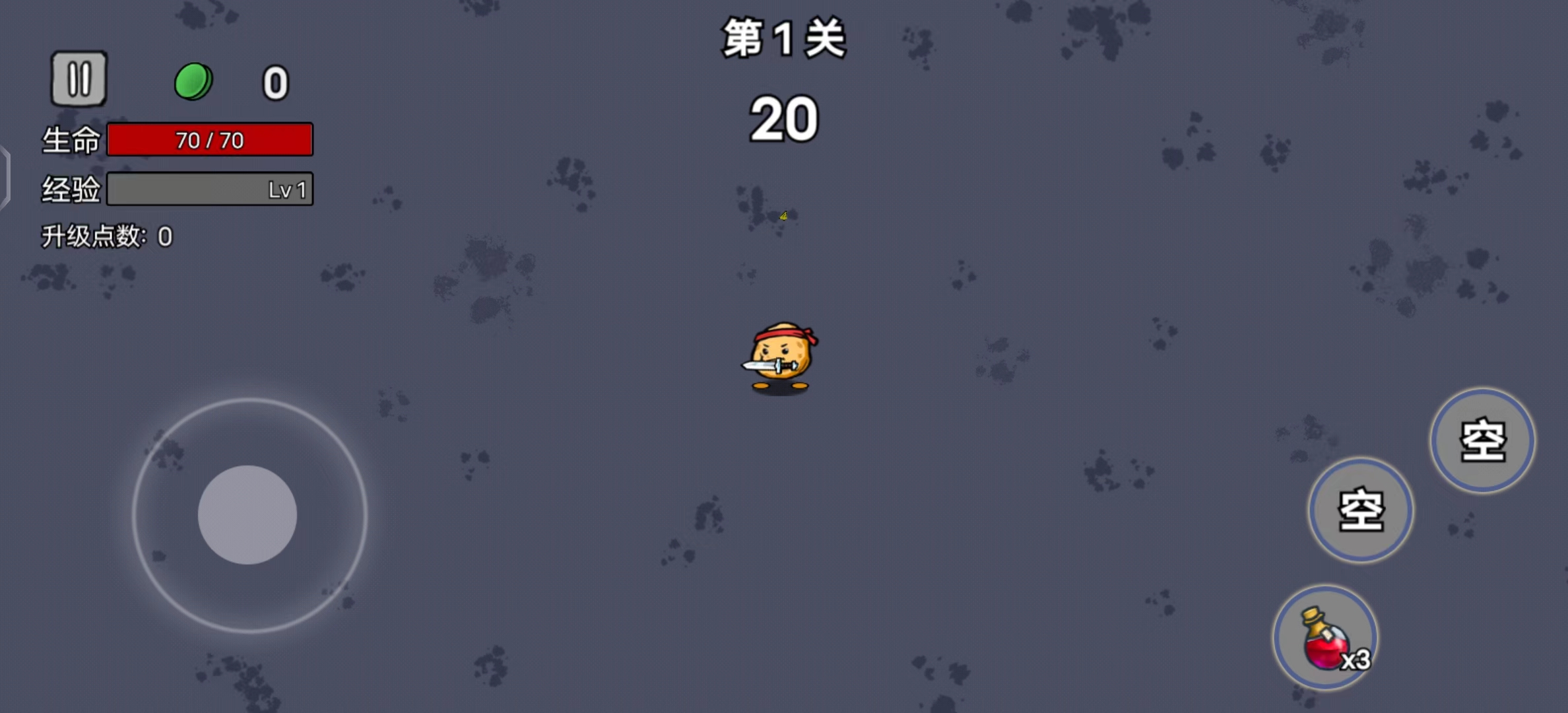
Task: Use the red health potion
Action: (1325, 638)
